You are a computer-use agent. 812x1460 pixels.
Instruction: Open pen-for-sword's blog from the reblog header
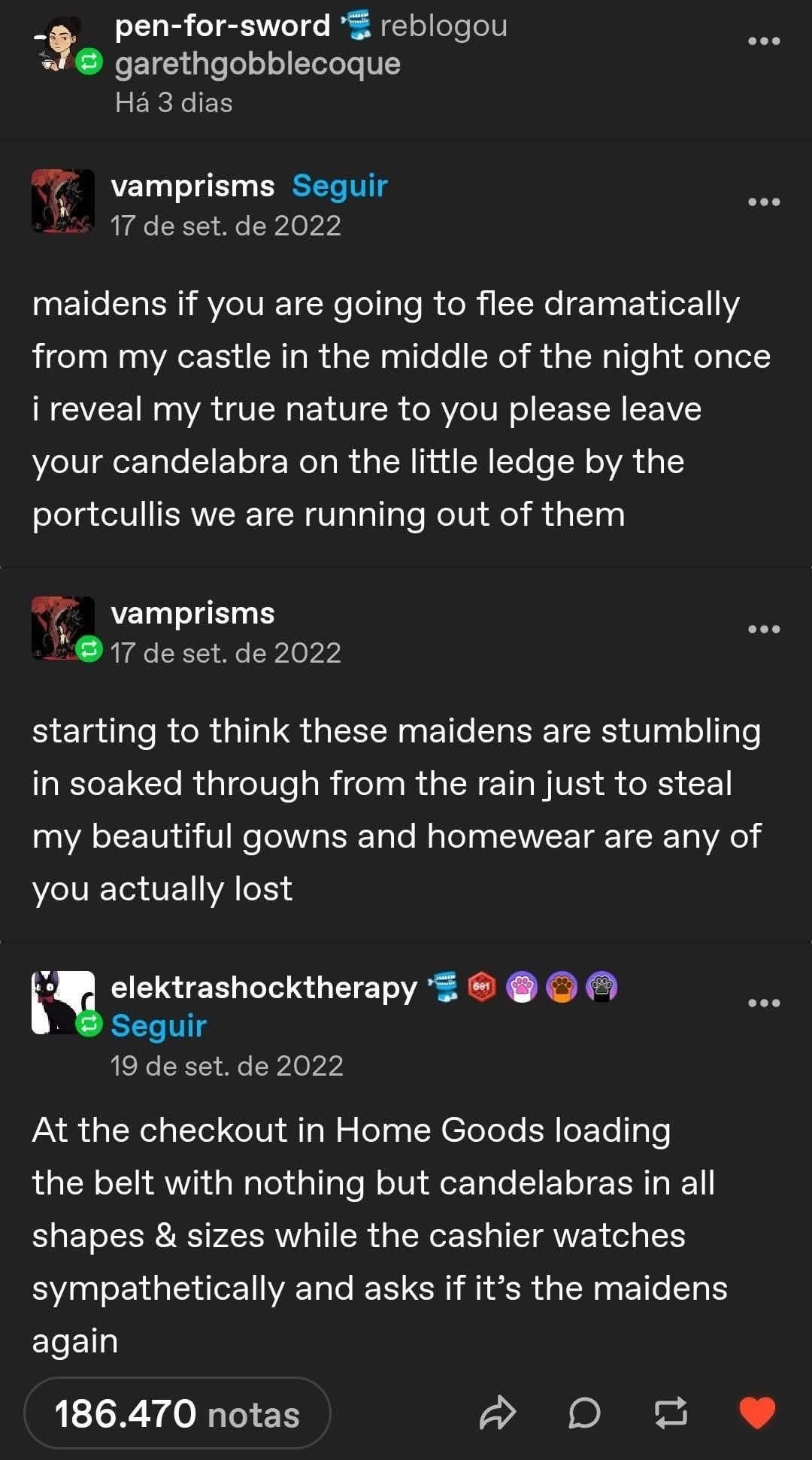(222, 26)
